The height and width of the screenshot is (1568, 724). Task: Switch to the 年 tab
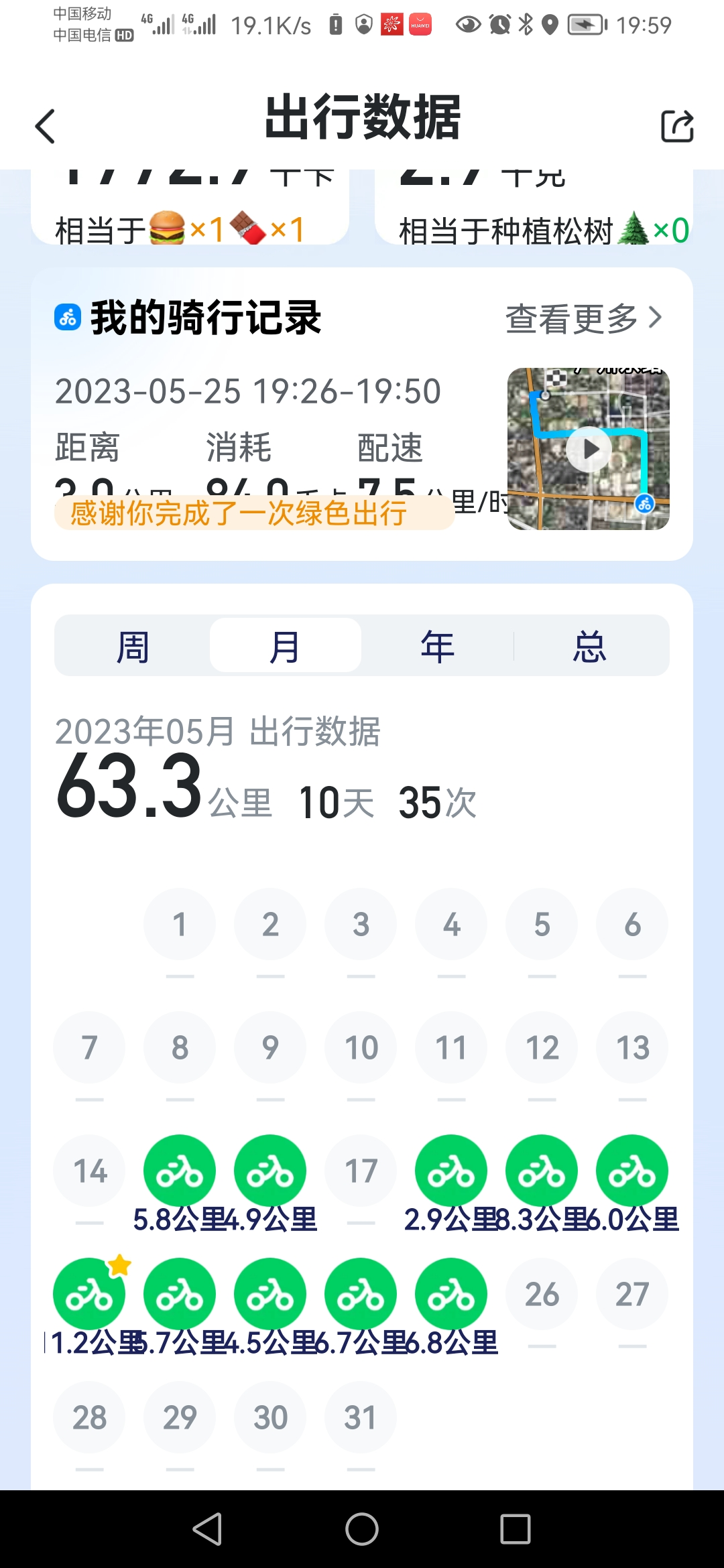[x=437, y=646]
